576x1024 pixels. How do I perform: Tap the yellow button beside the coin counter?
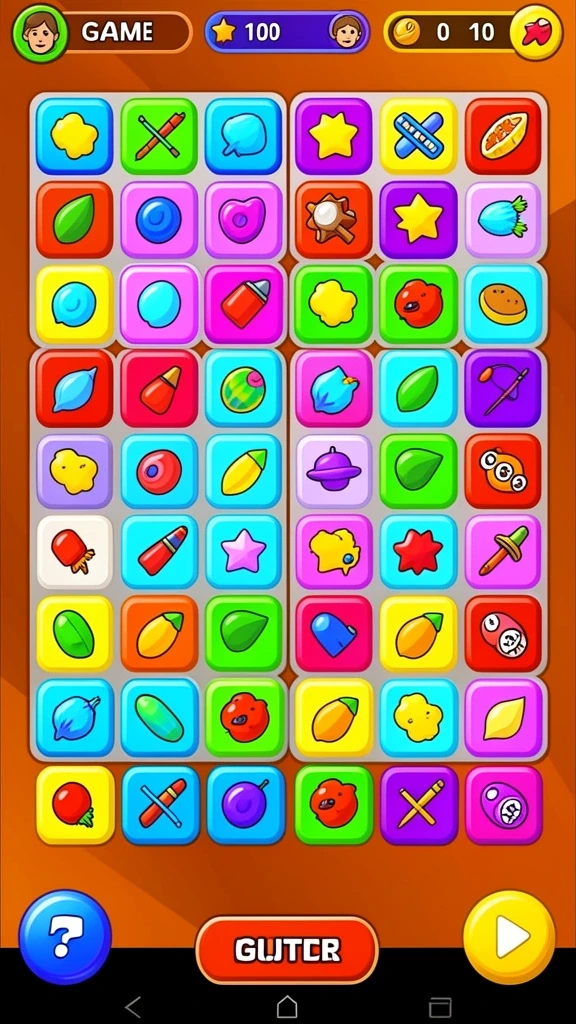(x=536, y=32)
